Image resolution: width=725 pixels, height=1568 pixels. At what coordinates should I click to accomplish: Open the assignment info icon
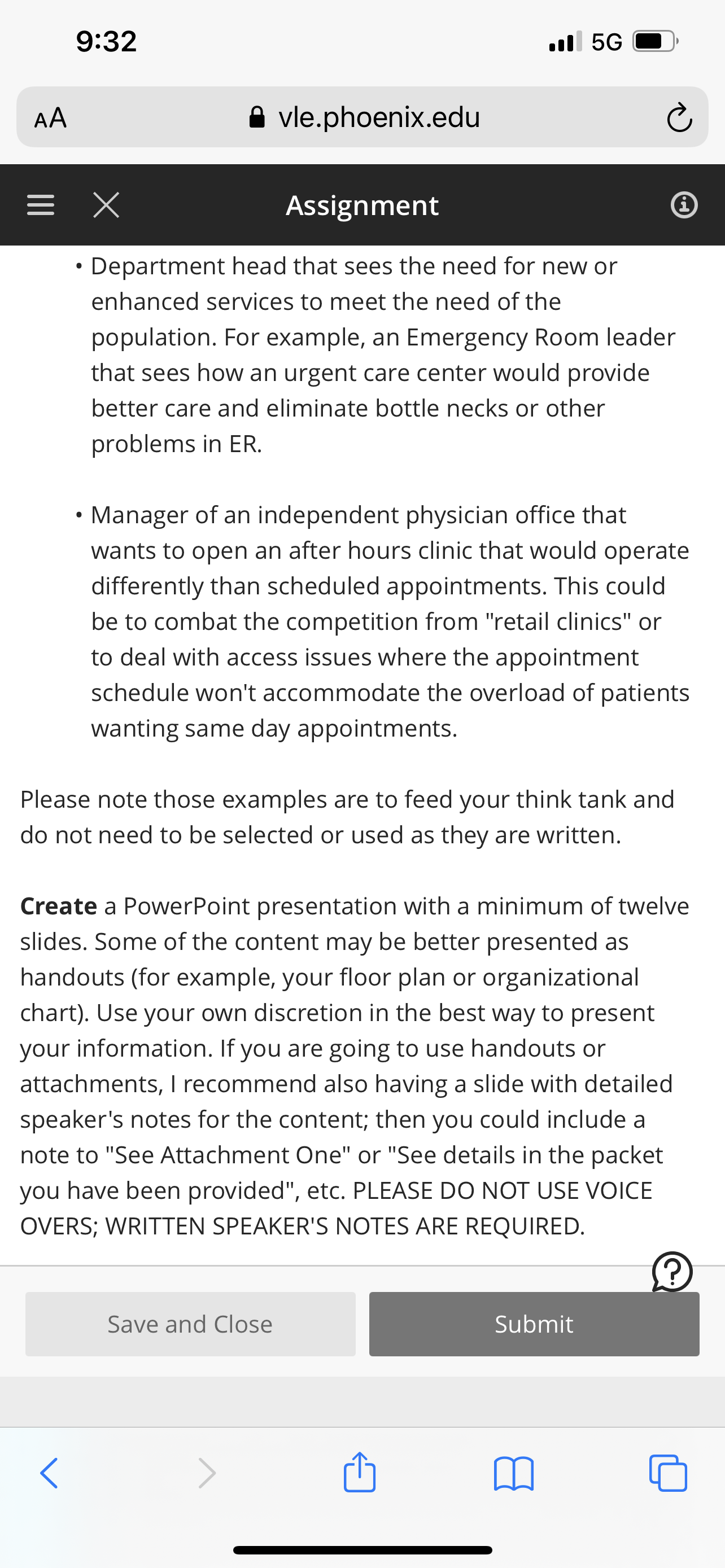click(x=684, y=205)
